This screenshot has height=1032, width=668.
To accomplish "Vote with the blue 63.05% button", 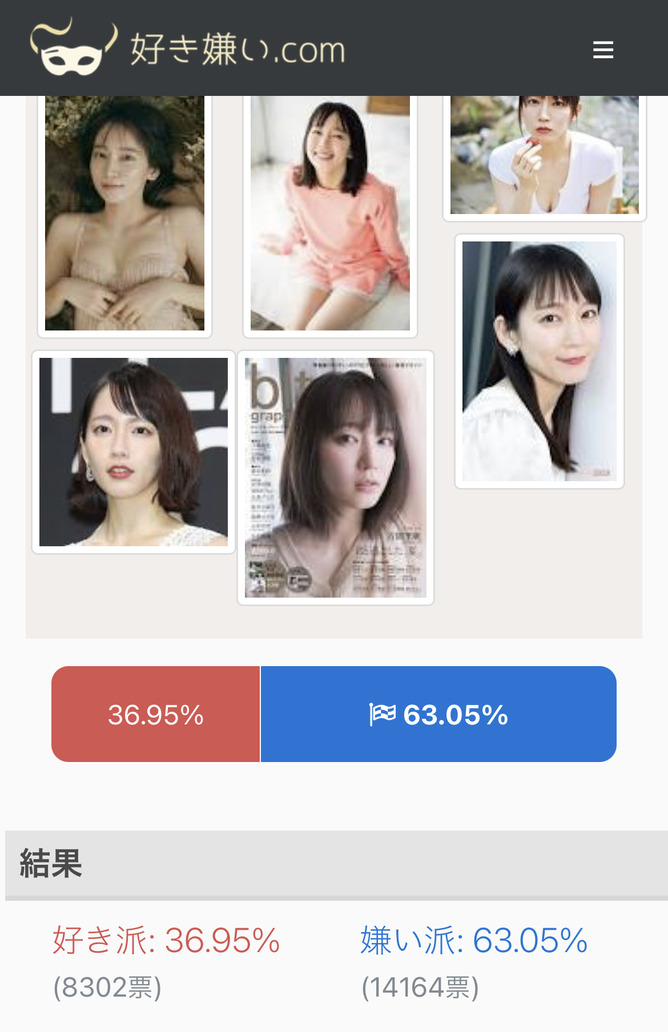I will [x=438, y=714].
